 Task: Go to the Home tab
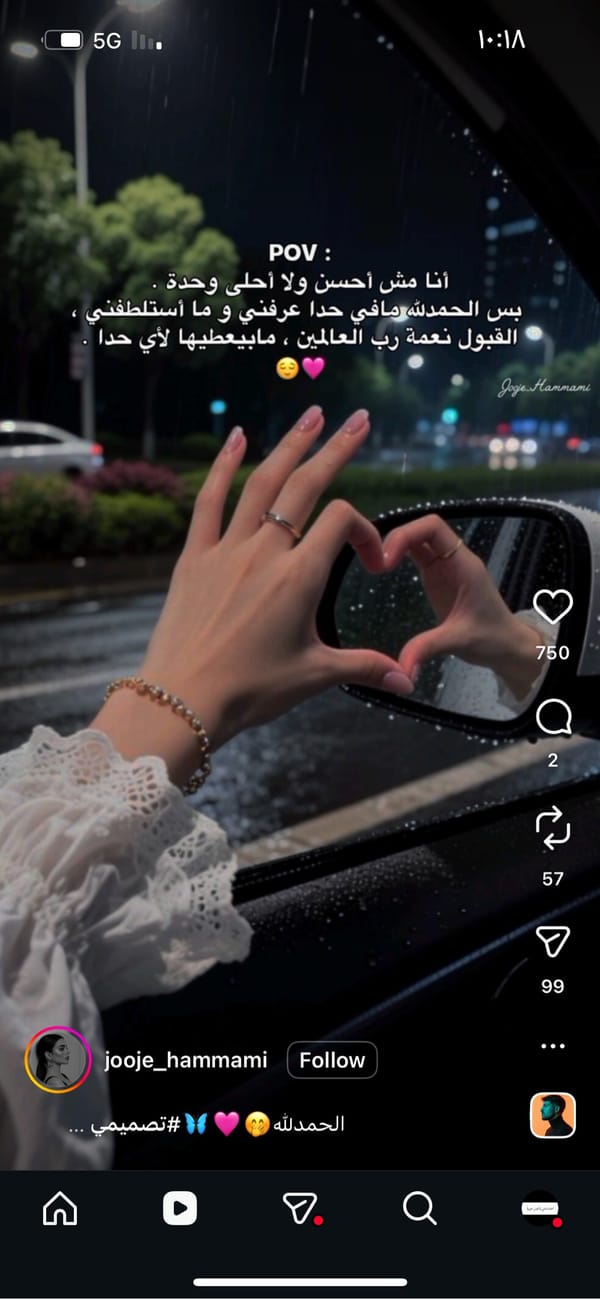[60, 1209]
